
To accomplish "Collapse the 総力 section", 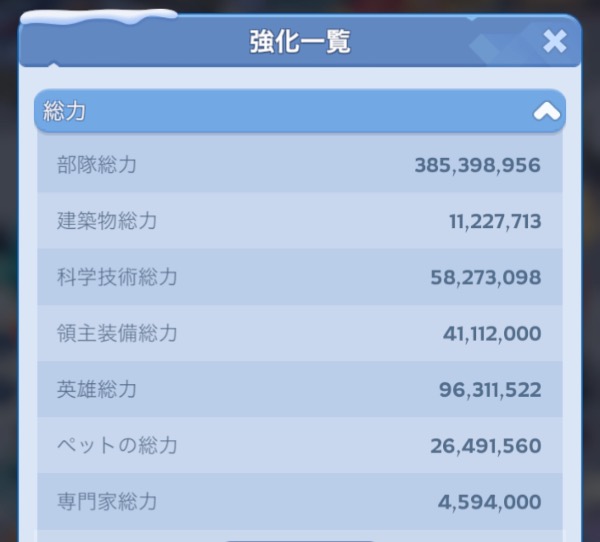I will tap(547, 111).
